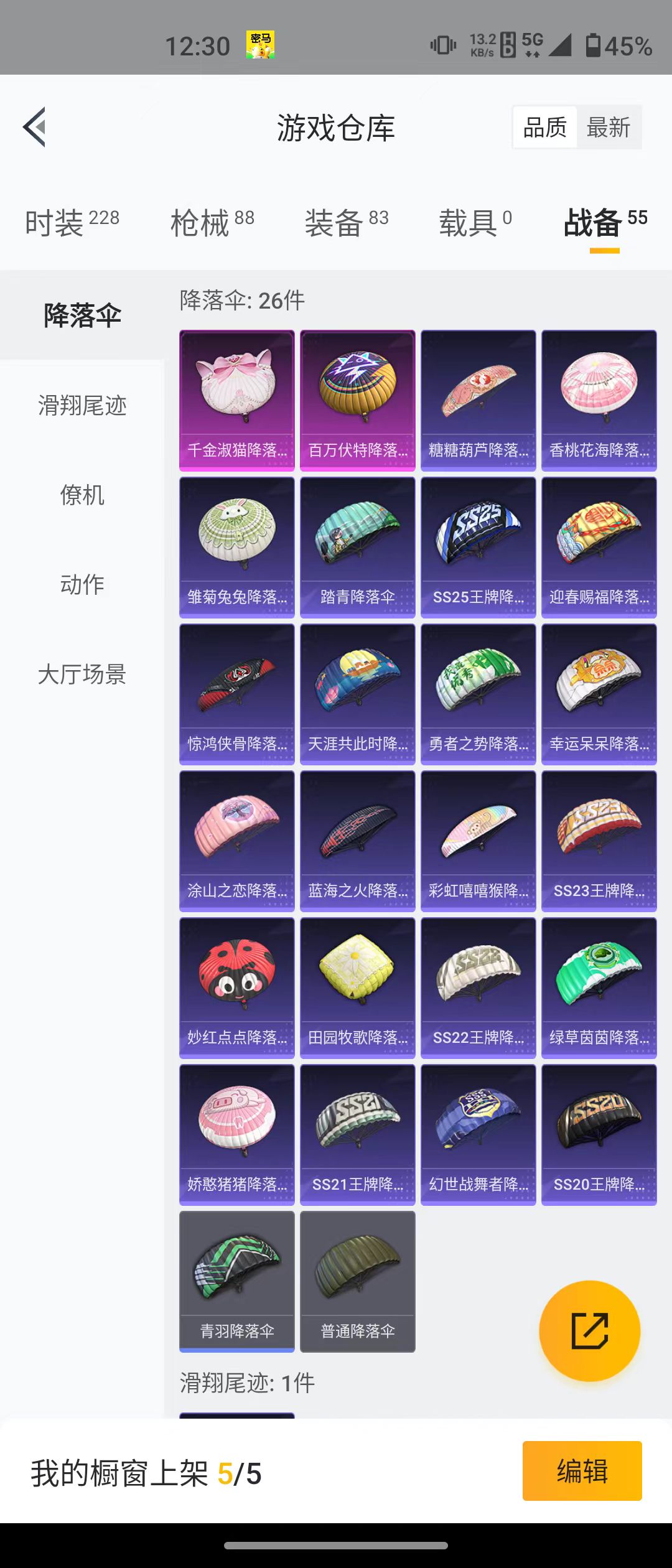Go back using the top-left arrow

[35, 127]
